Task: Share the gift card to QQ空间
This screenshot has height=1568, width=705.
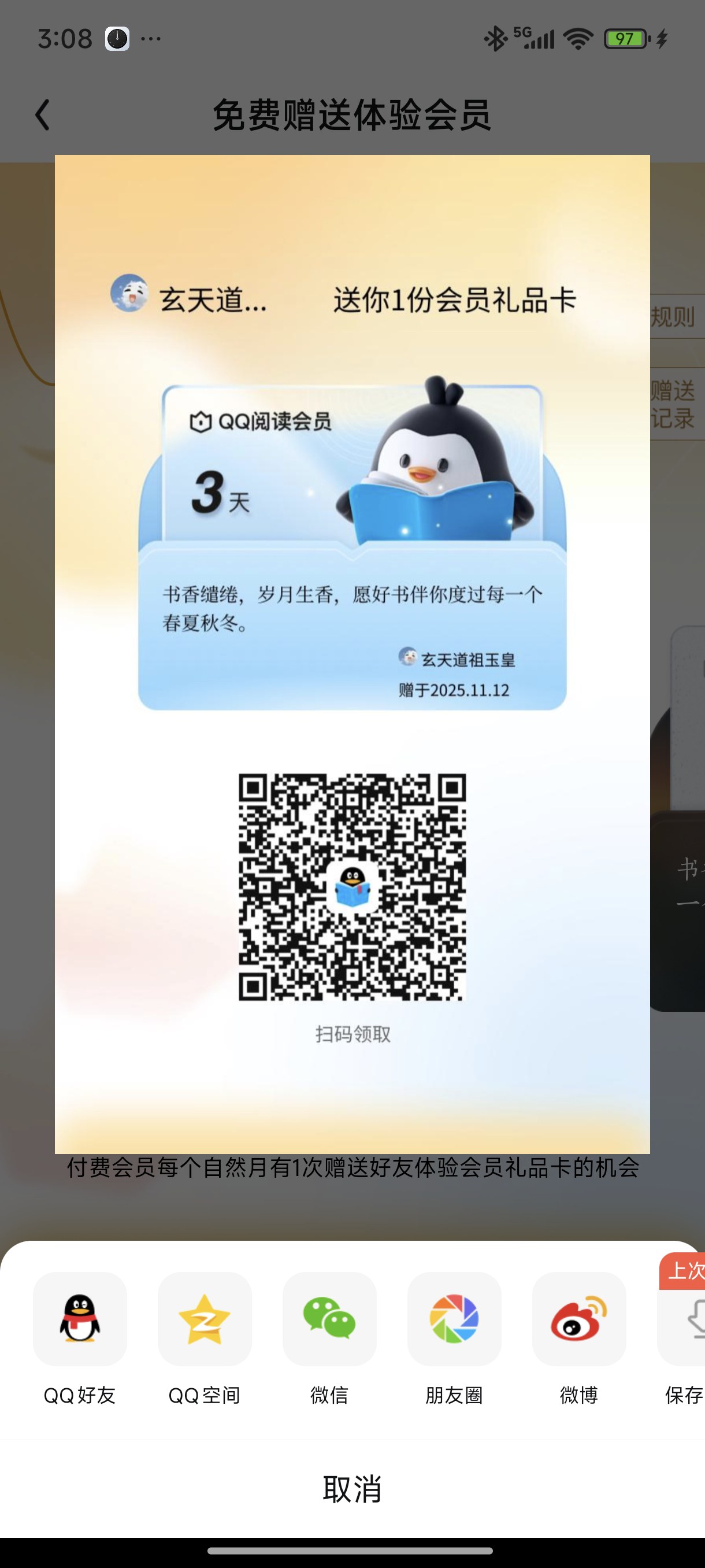Action: coord(205,1318)
